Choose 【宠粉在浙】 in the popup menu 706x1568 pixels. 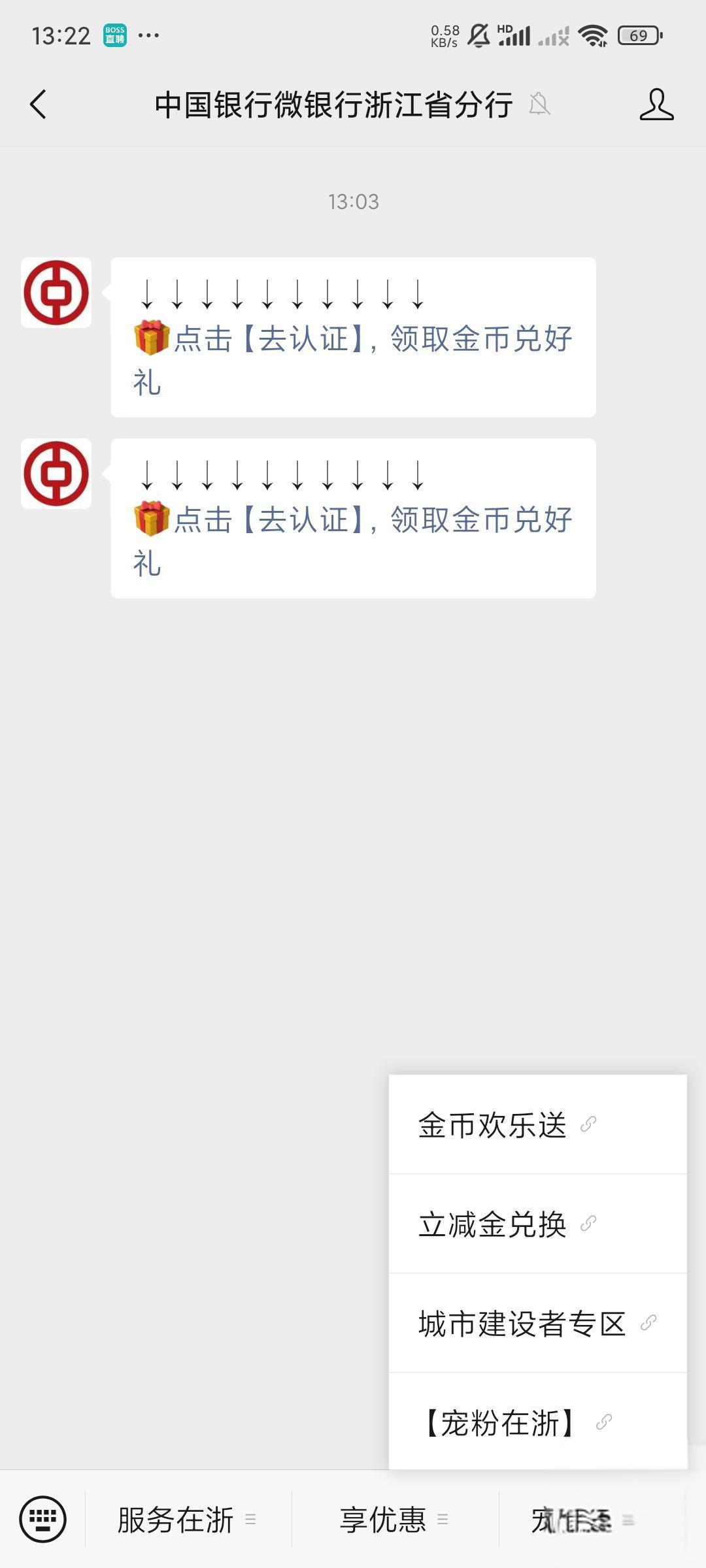[x=537, y=1422]
